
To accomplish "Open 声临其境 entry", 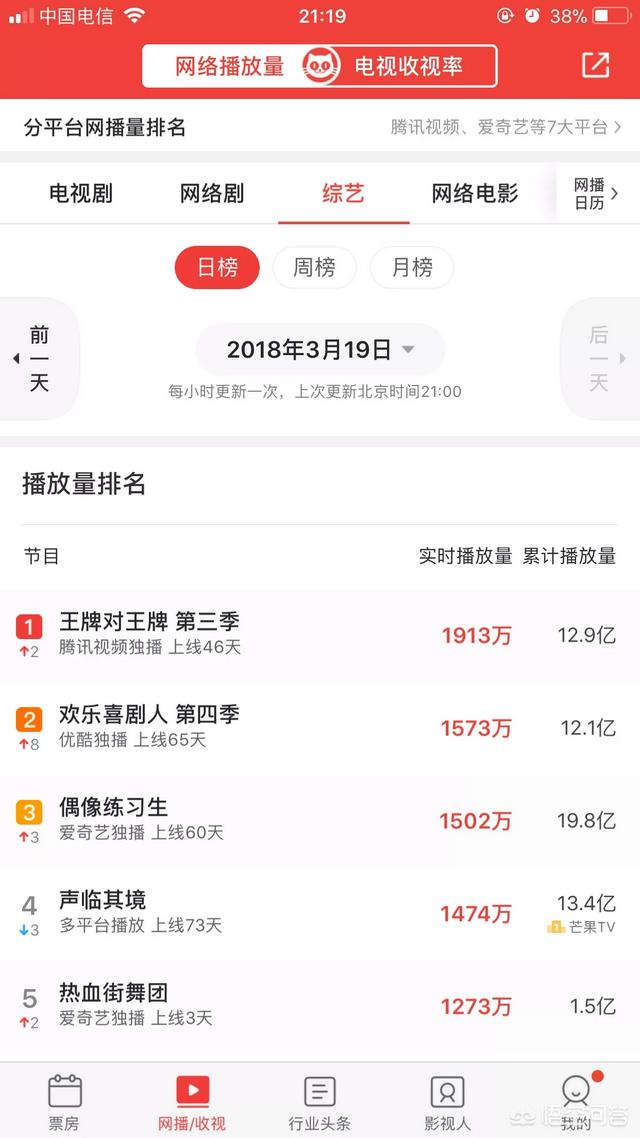I will click(320, 913).
